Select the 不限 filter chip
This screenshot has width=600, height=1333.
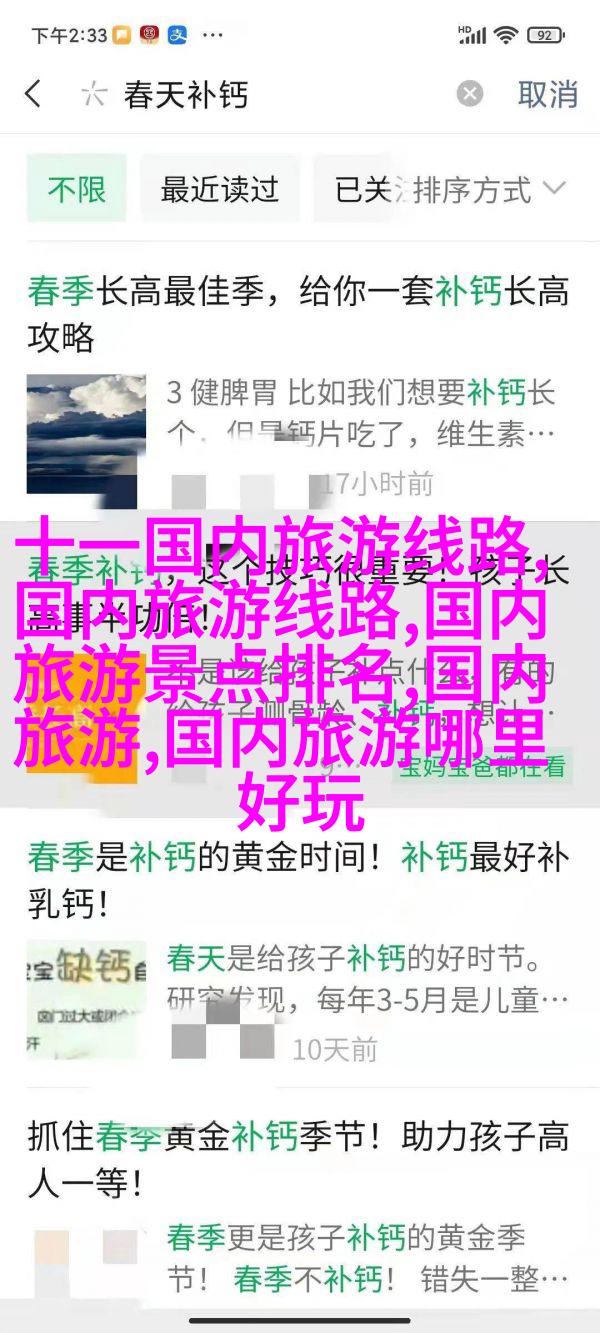pos(76,189)
